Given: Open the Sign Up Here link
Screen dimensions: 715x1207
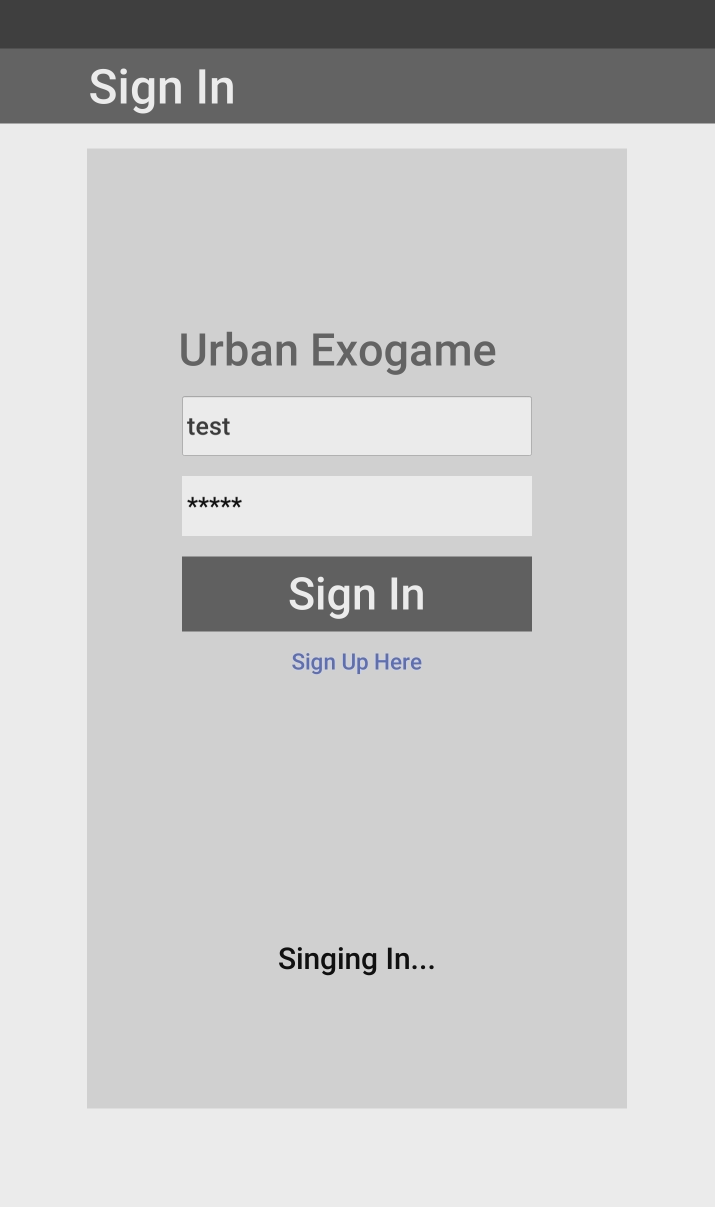Looking at the screenshot, I should [356, 662].
